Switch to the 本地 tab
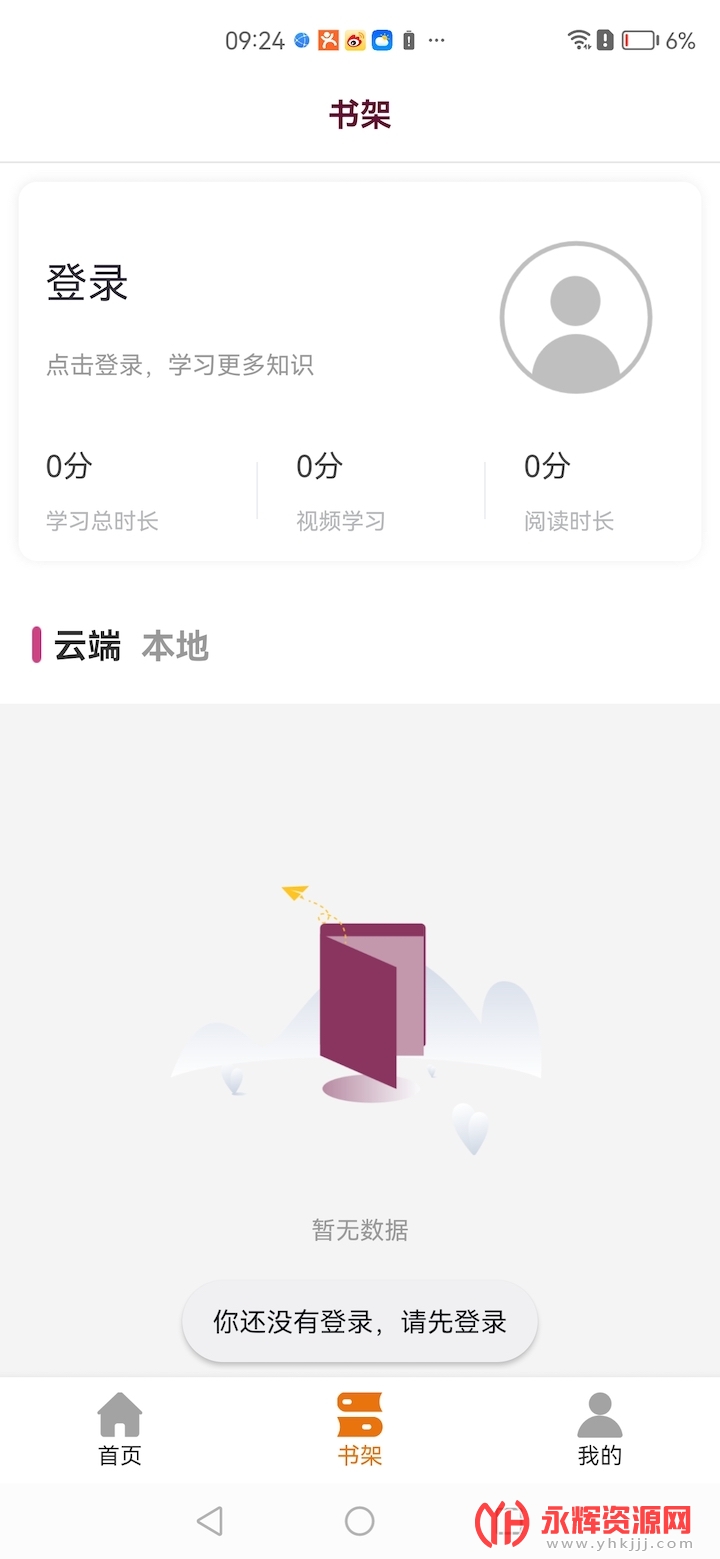The height and width of the screenshot is (1559, 720). [x=175, y=647]
